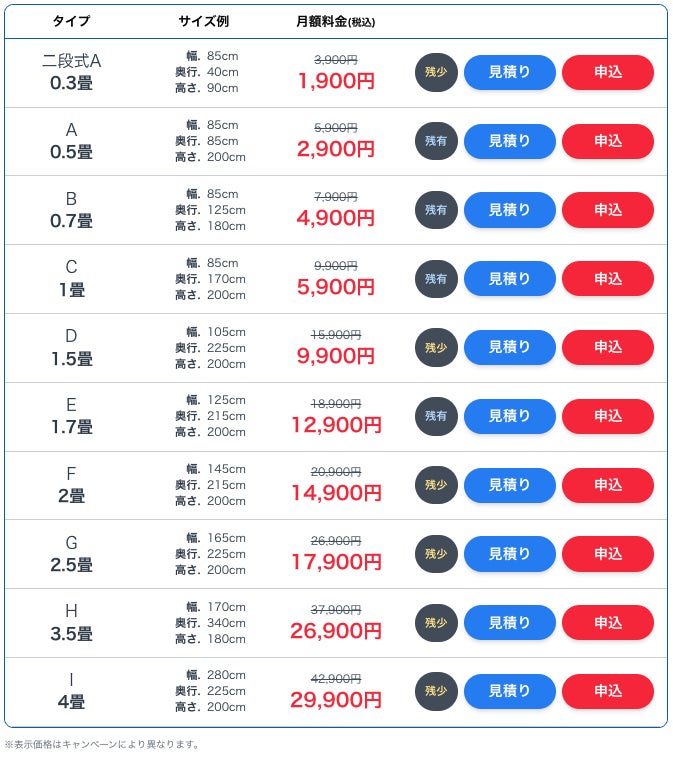Tap 申込 for type H 3.5畳
The image size is (673, 758).
tap(608, 623)
